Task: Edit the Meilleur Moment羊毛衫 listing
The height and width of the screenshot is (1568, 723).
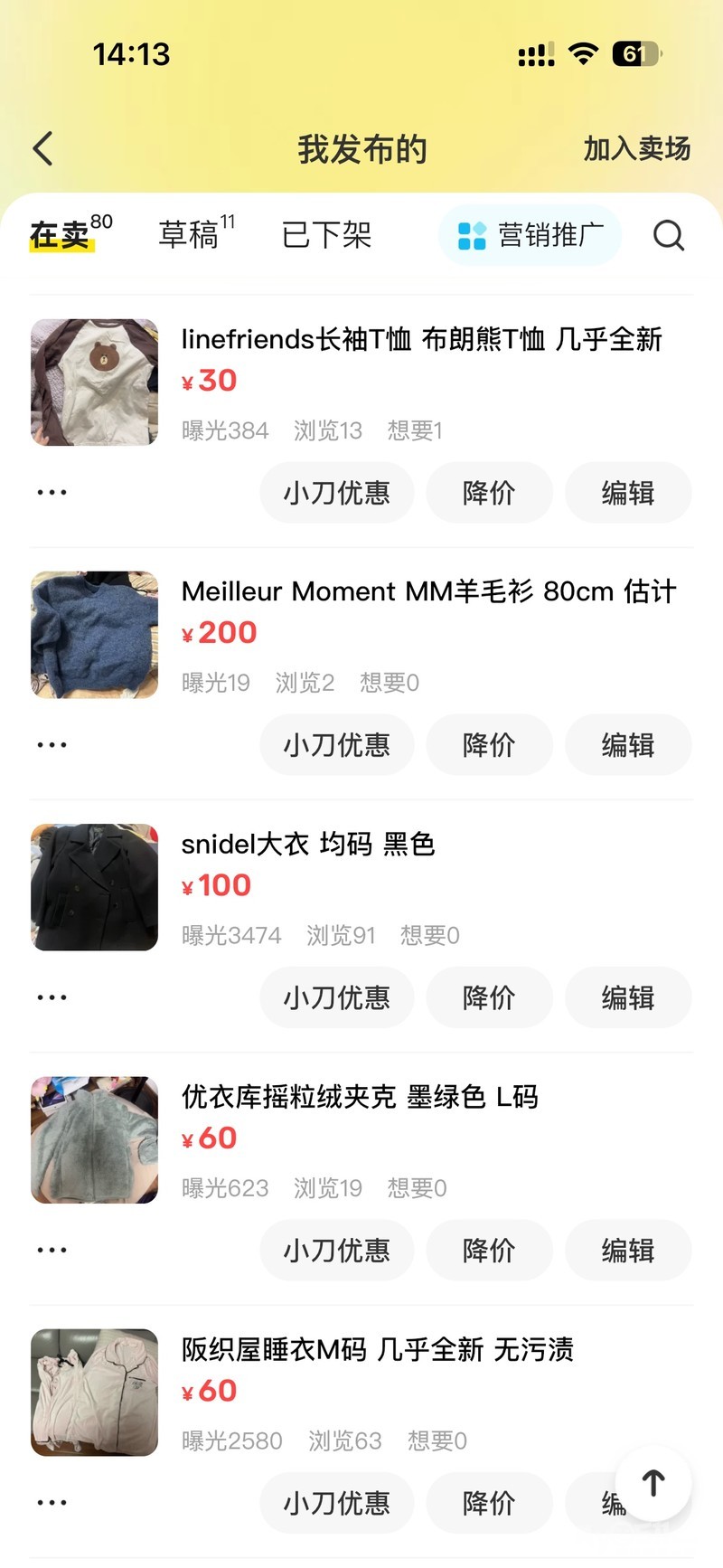Action: pyautogui.click(x=628, y=745)
